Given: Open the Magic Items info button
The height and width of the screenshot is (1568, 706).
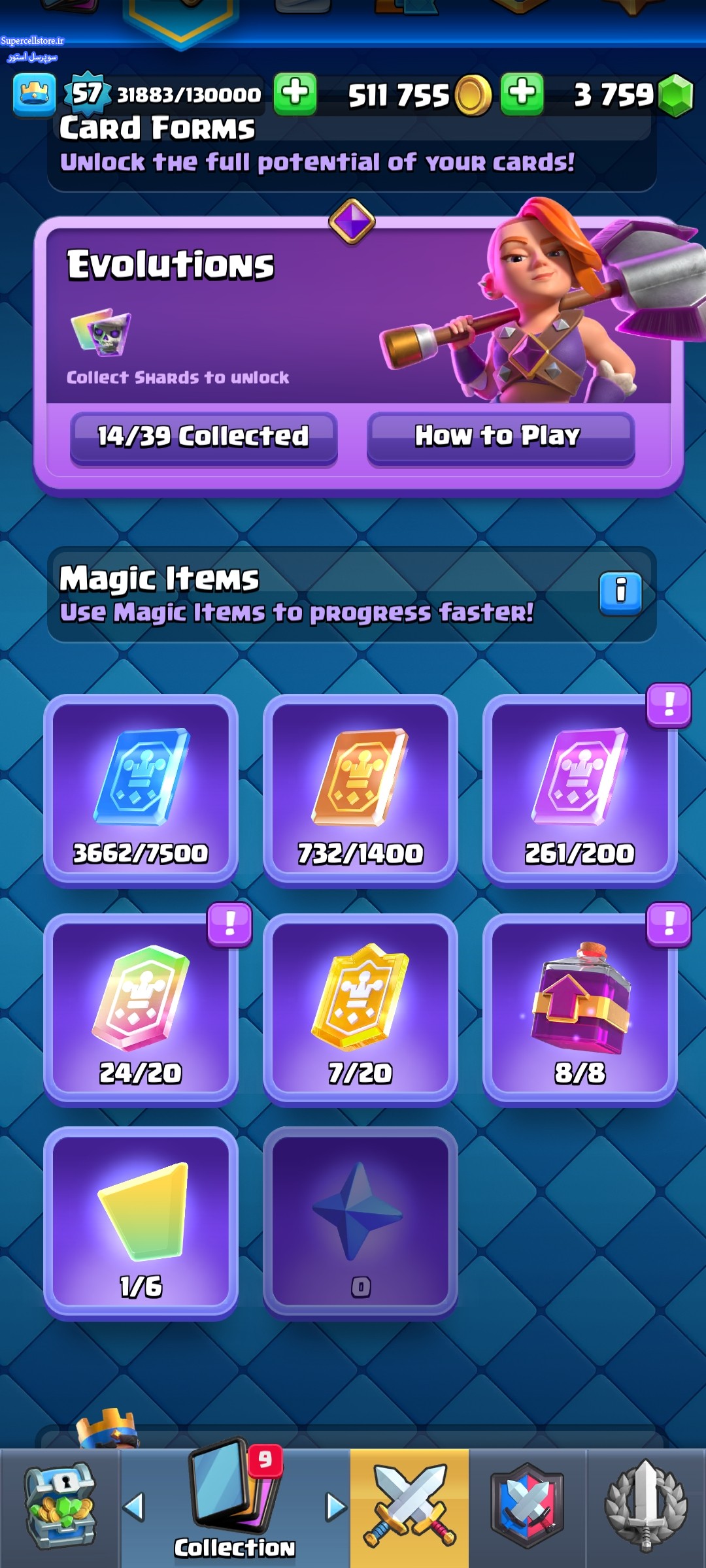Looking at the screenshot, I should pyautogui.click(x=620, y=593).
